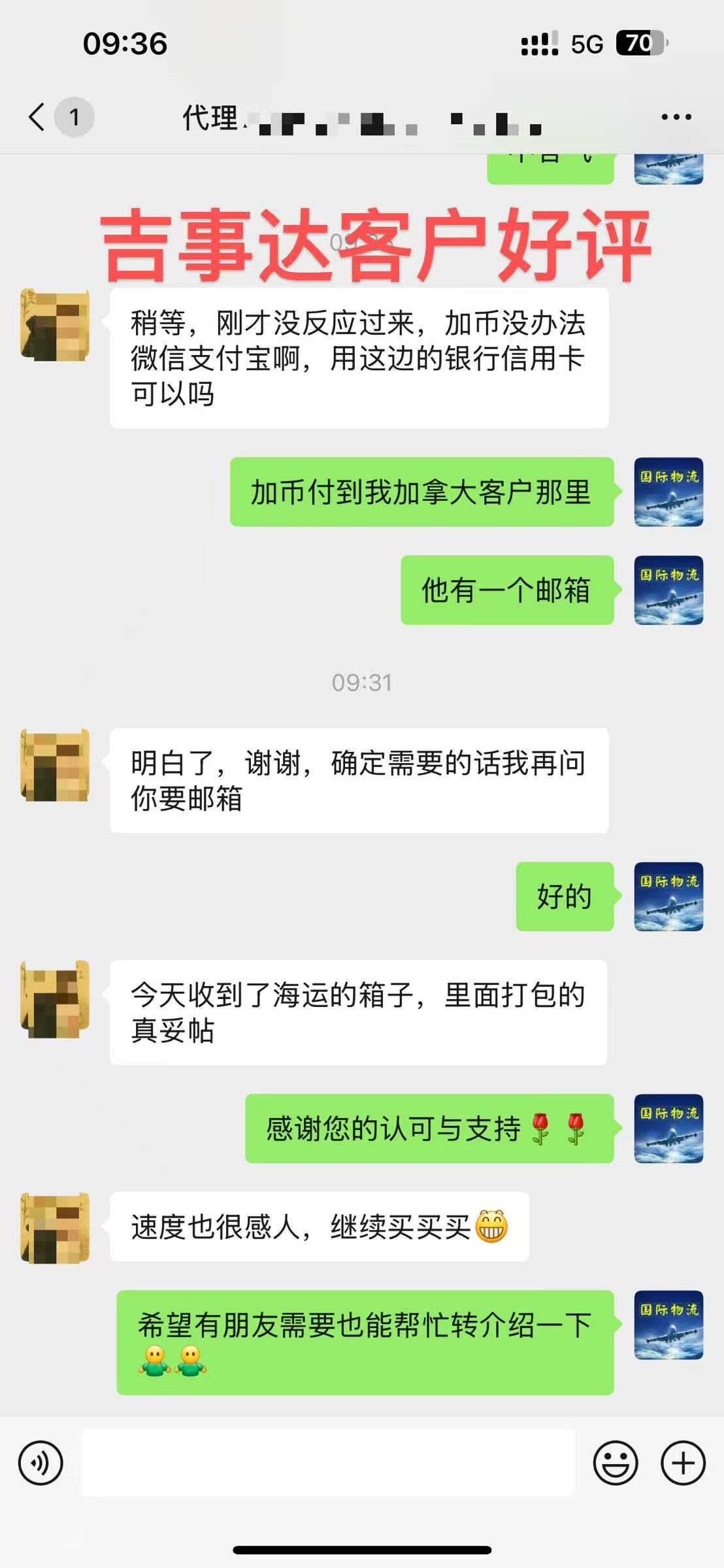Tap the 09:31 timestamp
The height and width of the screenshot is (1568, 724).
[362, 683]
